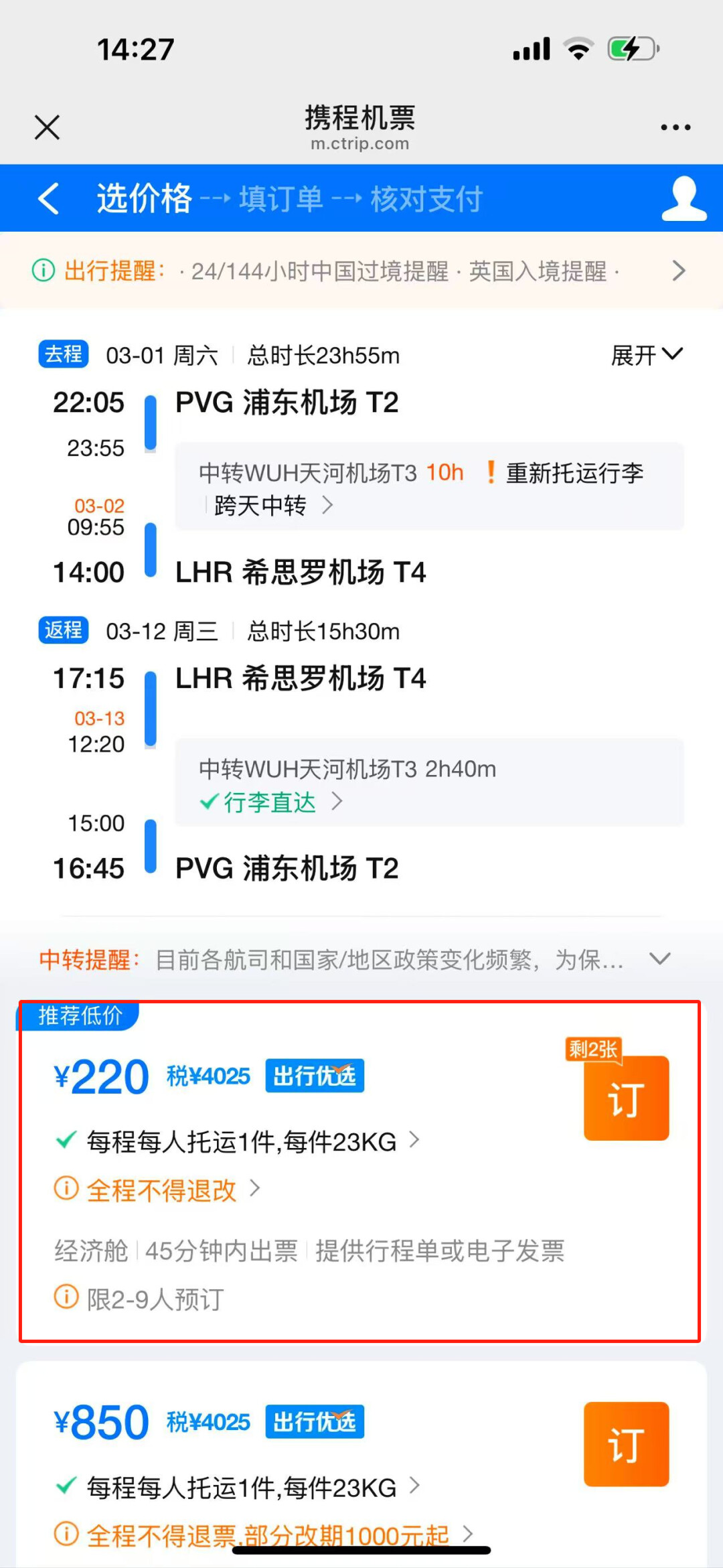Expand flight details with 展开
The width and height of the screenshot is (723, 1568).
(647, 355)
